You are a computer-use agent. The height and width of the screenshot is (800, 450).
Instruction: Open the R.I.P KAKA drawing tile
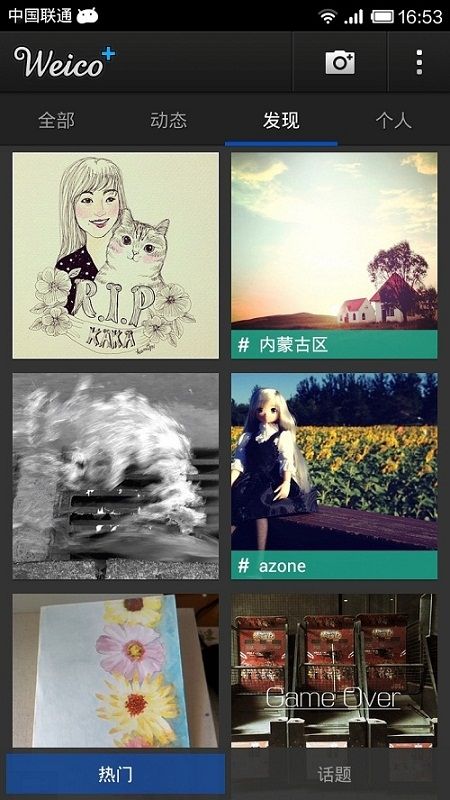pyautogui.click(x=116, y=255)
